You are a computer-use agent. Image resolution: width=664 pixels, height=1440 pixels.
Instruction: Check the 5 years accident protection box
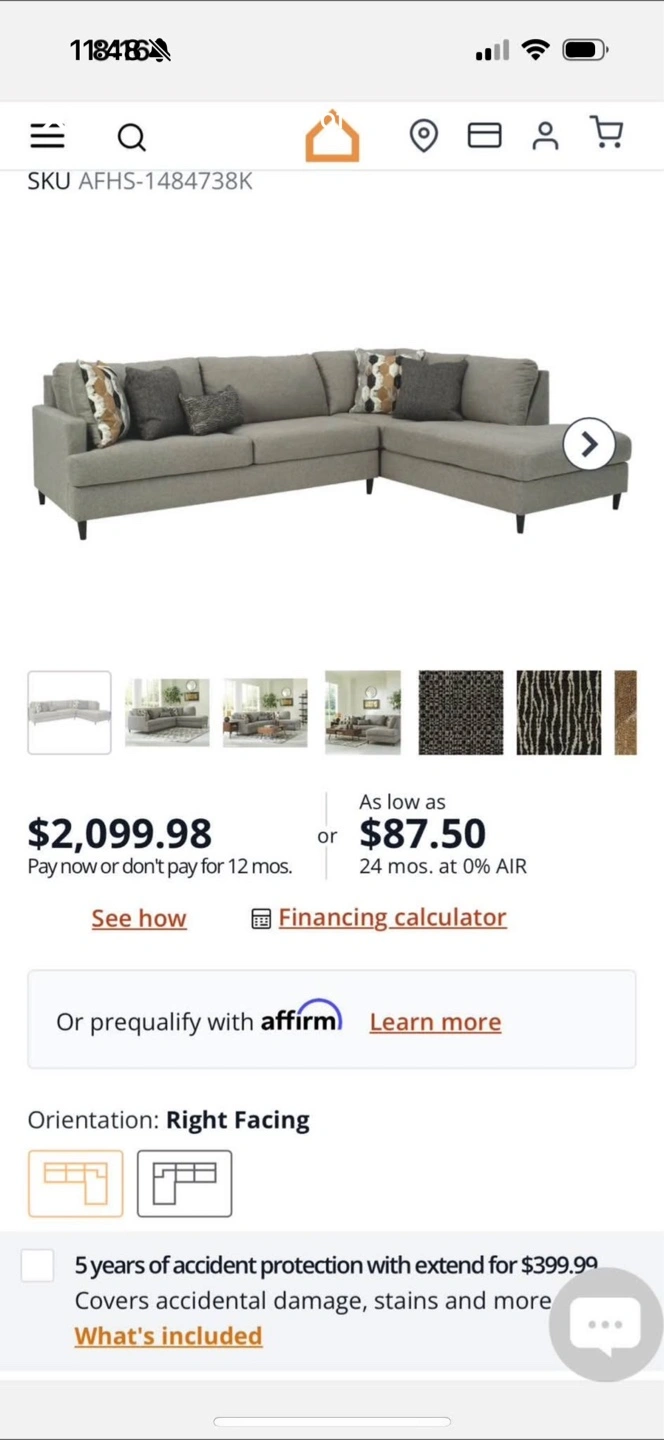click(38, 1265)
